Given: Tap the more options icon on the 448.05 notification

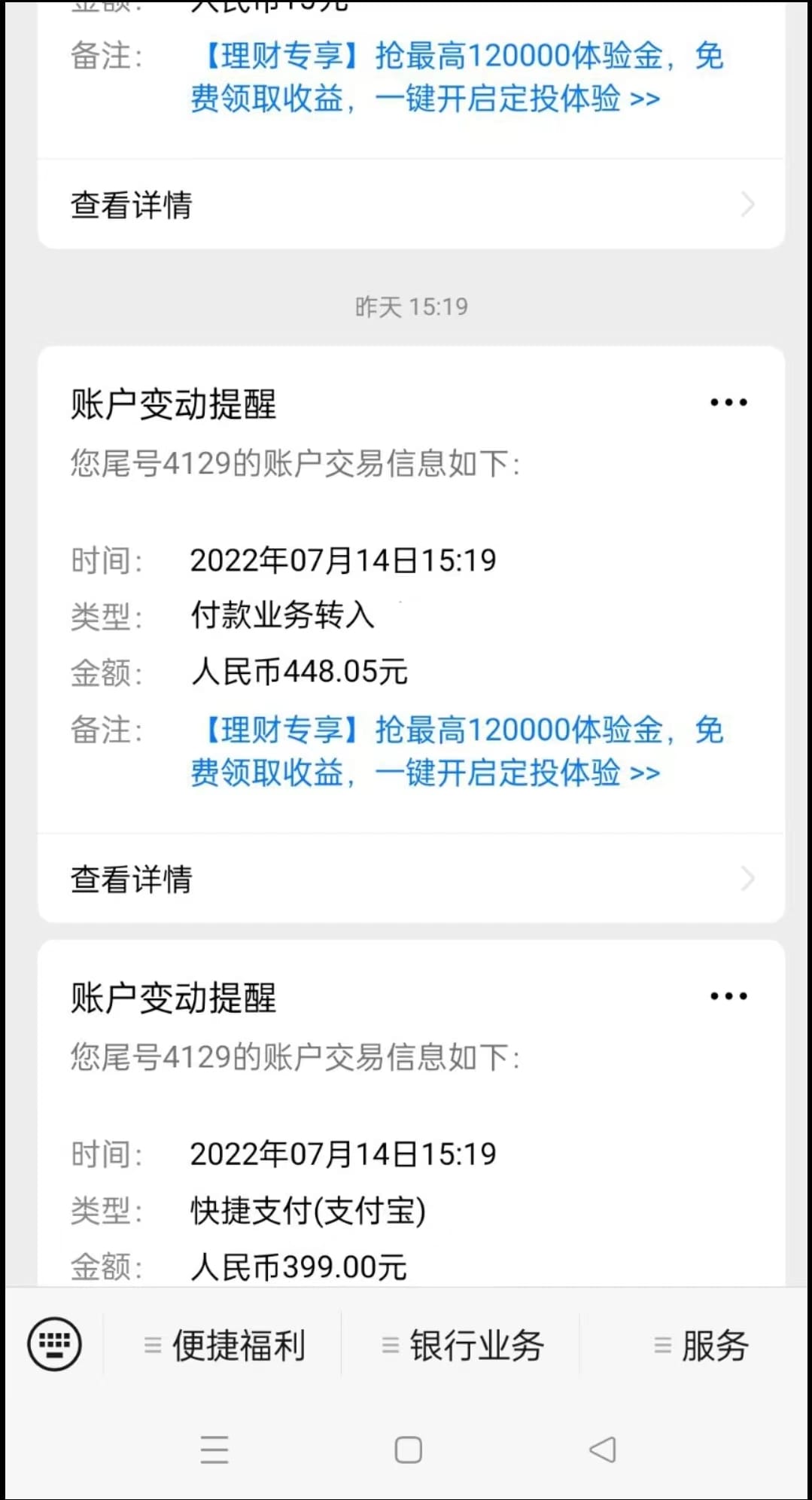Looking at the screenshot, I should [727, 401].
